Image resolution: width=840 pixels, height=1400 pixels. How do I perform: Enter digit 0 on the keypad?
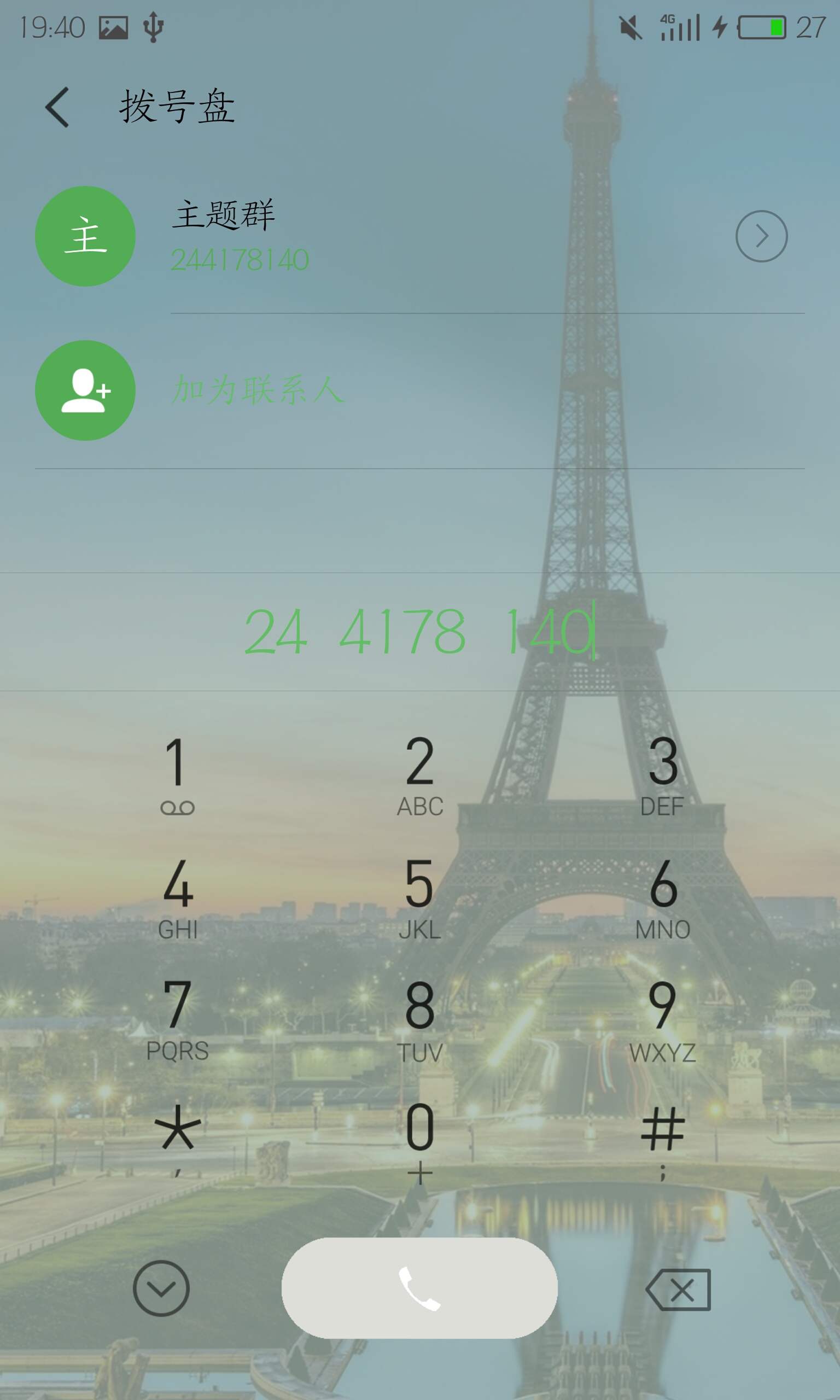pyautogui.click(x=419, y=1140)
